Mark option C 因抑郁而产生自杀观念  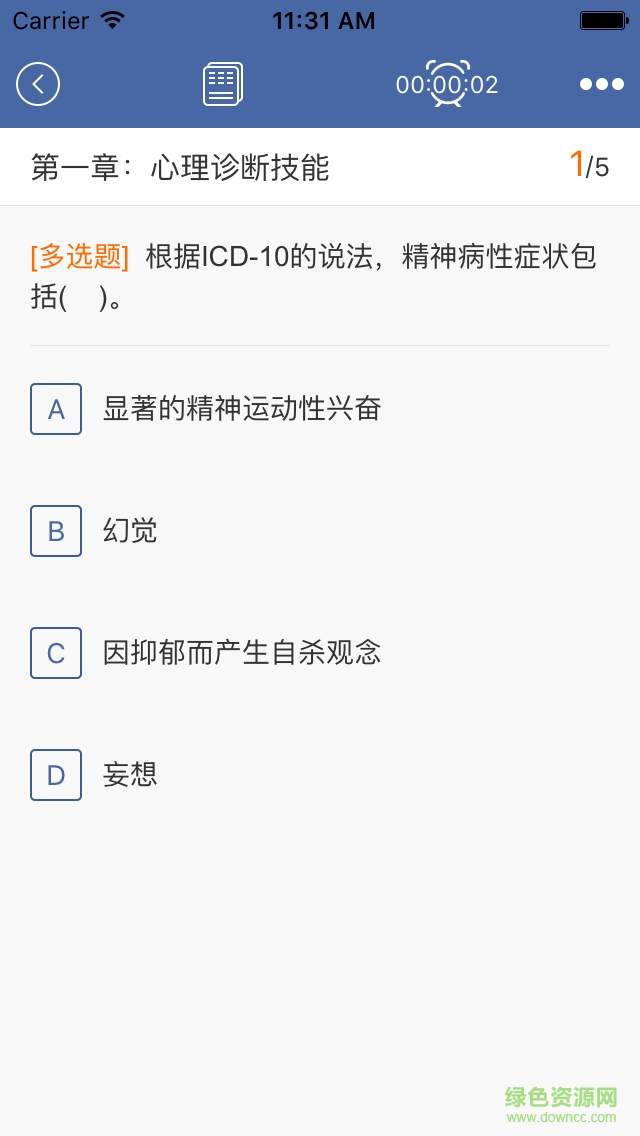tap(56, 653)
